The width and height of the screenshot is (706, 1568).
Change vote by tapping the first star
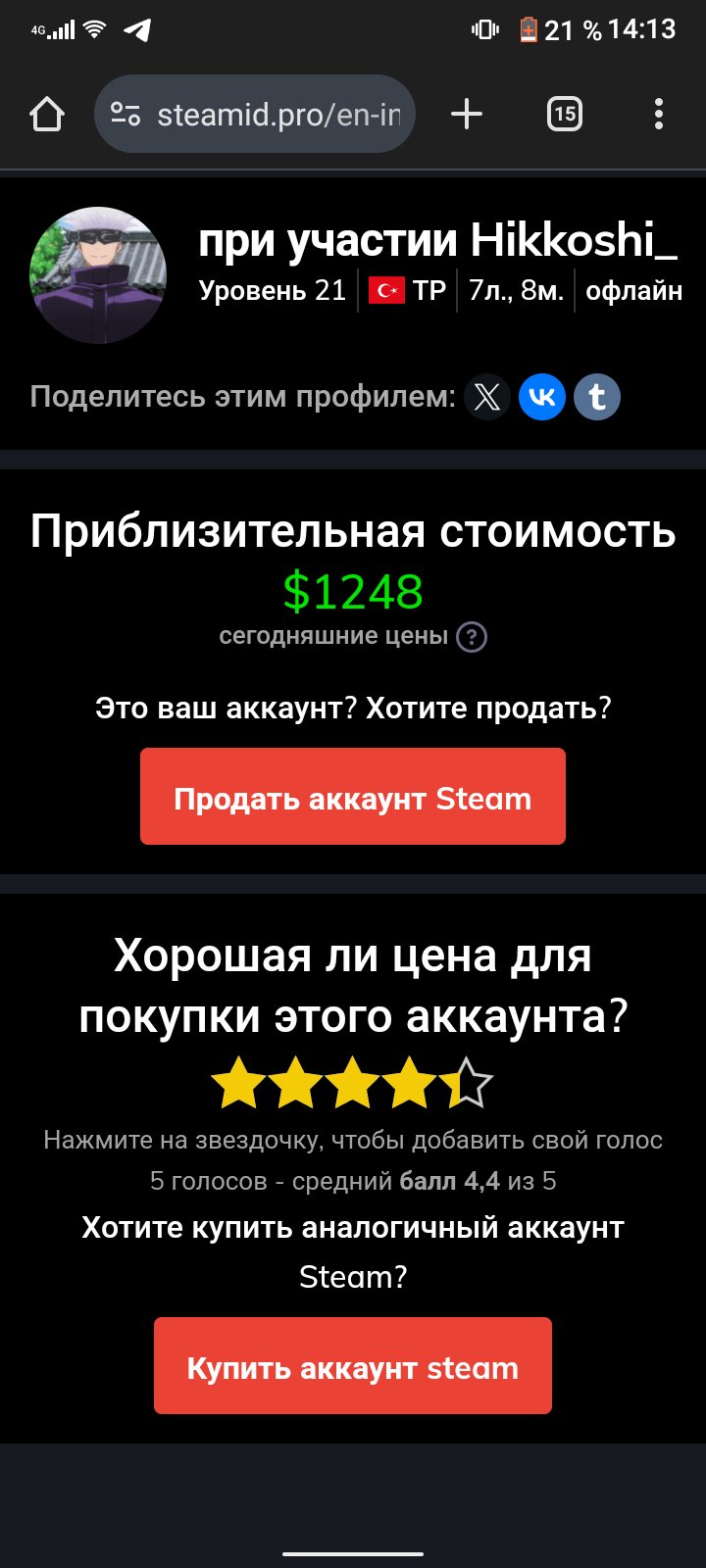238,1081
